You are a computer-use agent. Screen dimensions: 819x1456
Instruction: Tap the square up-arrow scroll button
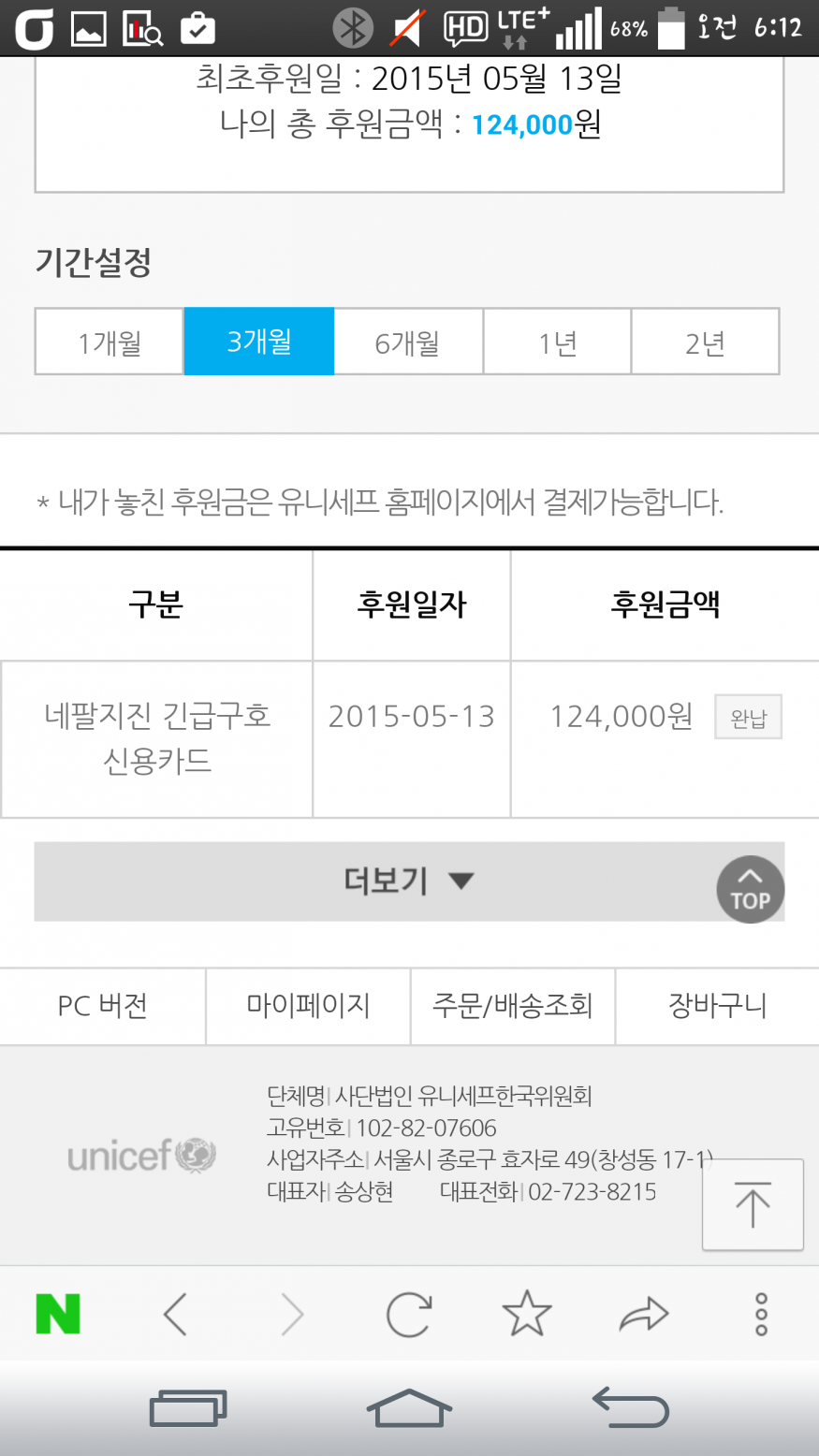(753, 1204)
